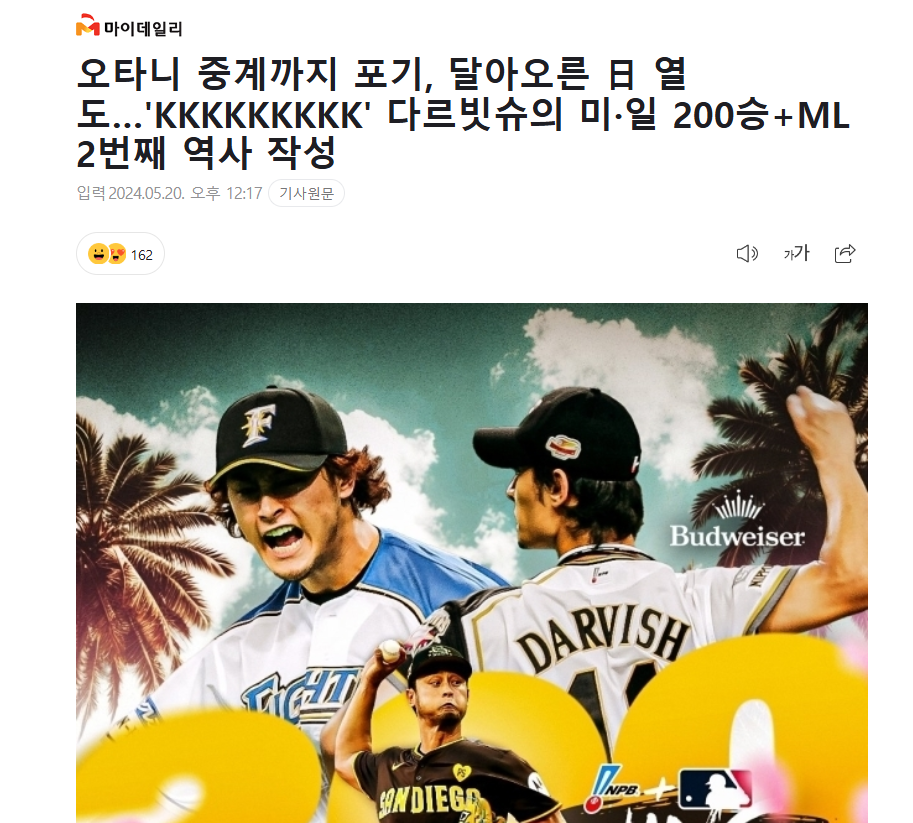
Task: Listen to the article with the speaker icon
Action: (x=747, y=254)
